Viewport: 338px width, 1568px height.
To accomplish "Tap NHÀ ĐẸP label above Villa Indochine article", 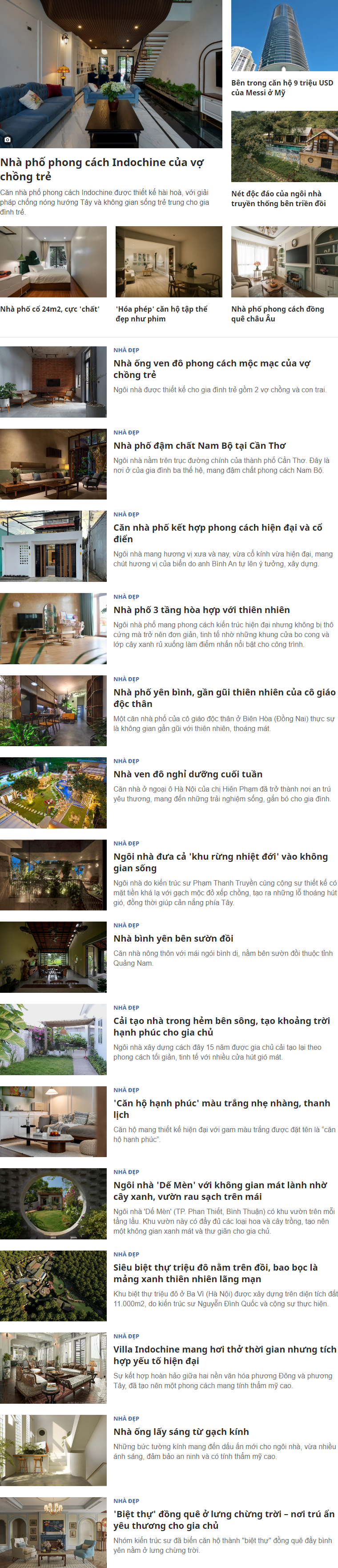I will point(126,1336).
